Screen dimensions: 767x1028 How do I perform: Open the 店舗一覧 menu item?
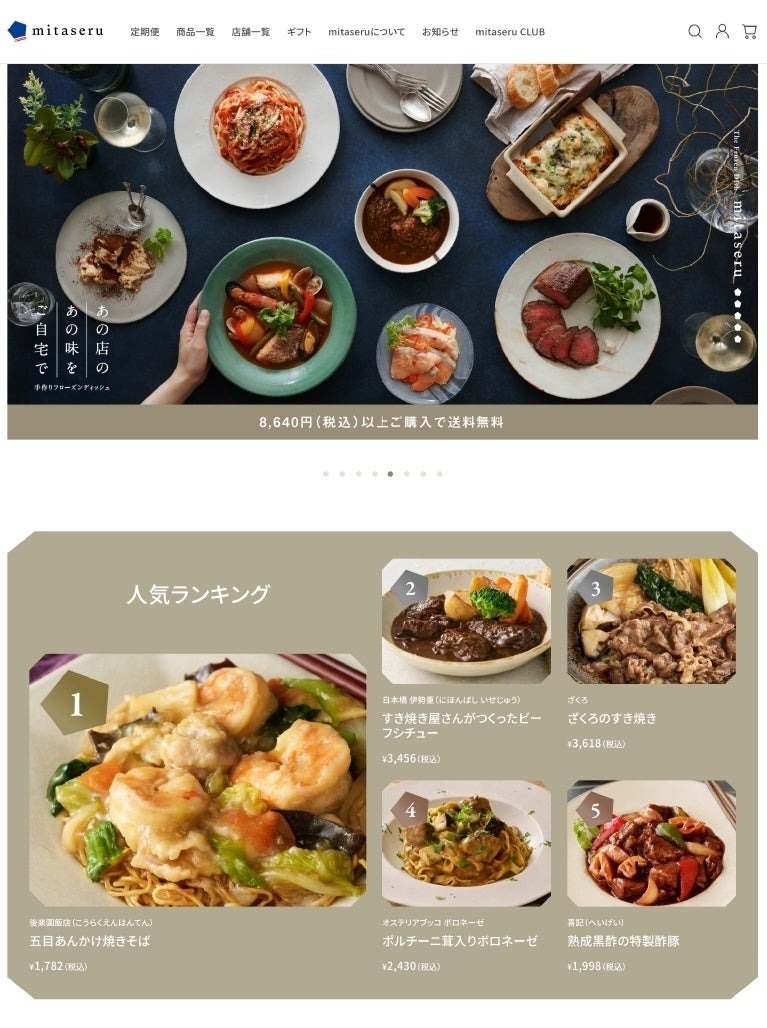tap(251, 31)
